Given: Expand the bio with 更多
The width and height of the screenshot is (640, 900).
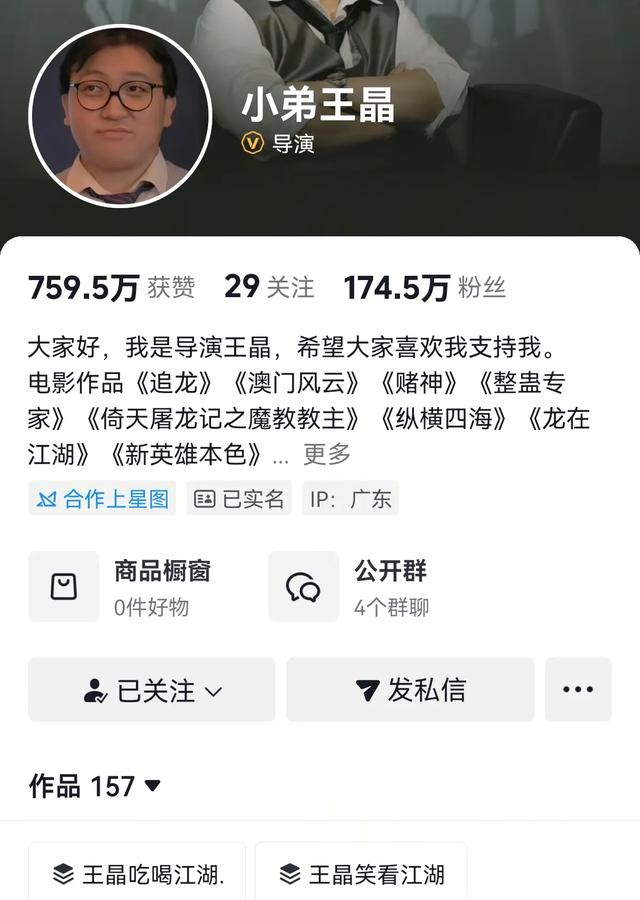Looking at the screenshot, I should (327, 454).
